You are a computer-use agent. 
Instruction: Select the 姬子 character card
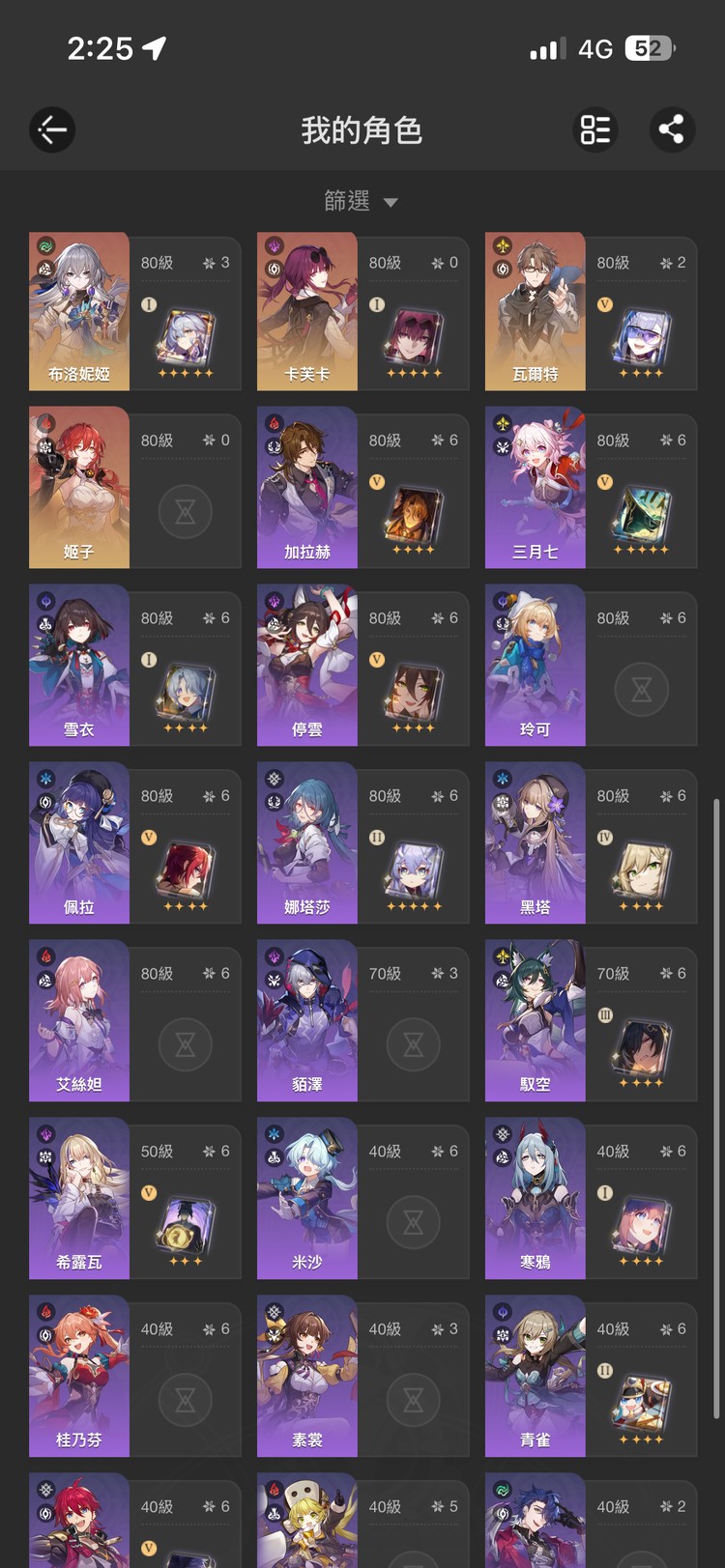click(134, 489)
